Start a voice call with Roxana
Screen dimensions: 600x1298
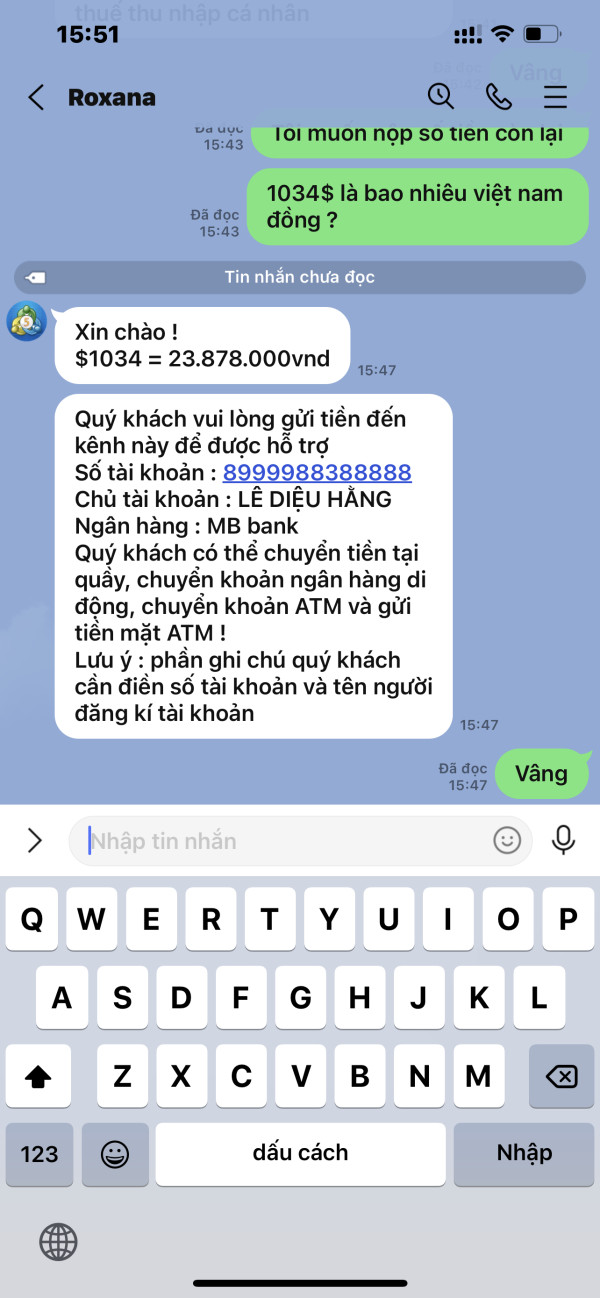coord(498,96)
